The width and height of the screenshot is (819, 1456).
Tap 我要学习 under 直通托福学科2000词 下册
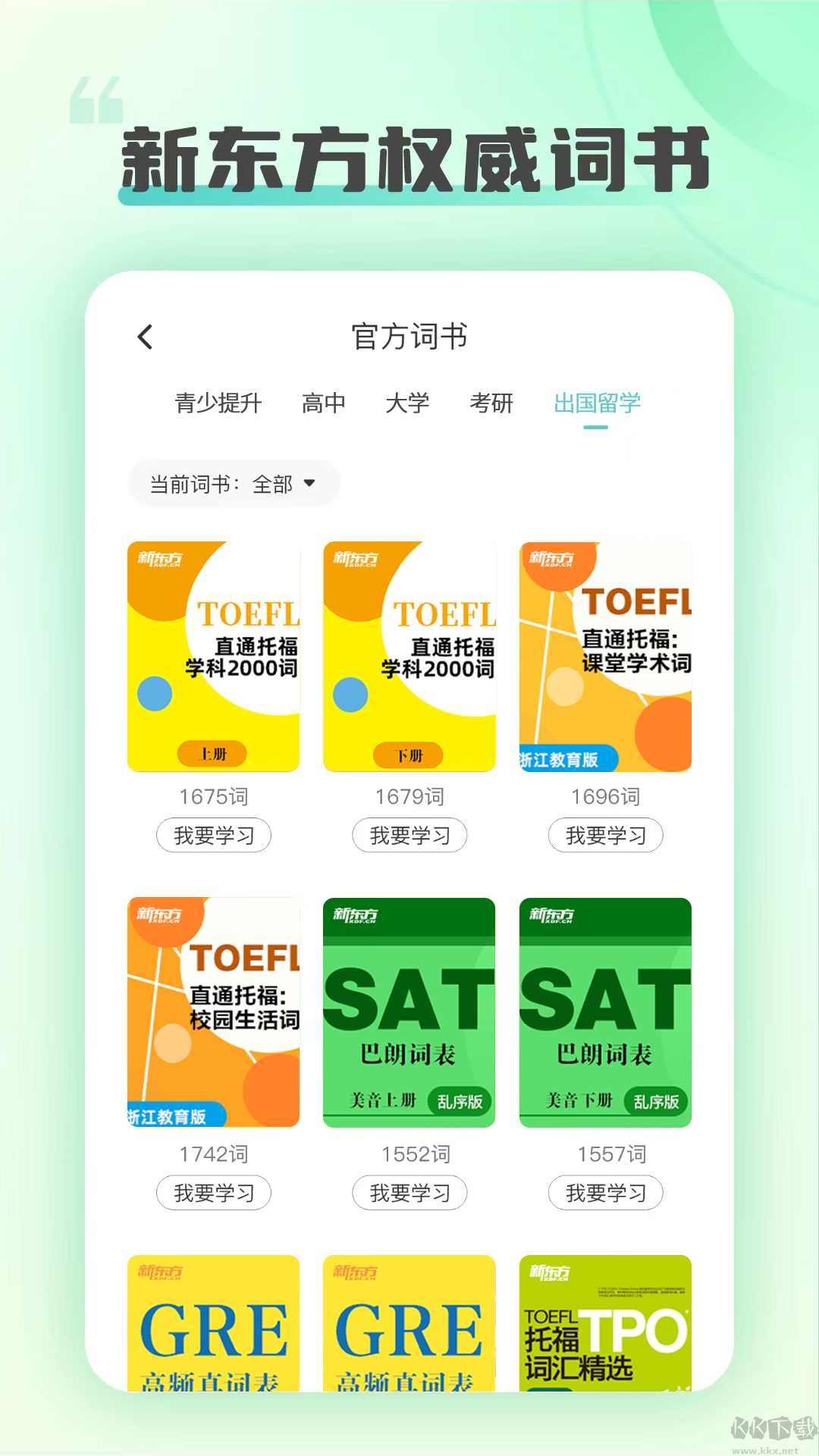[409, 835]
